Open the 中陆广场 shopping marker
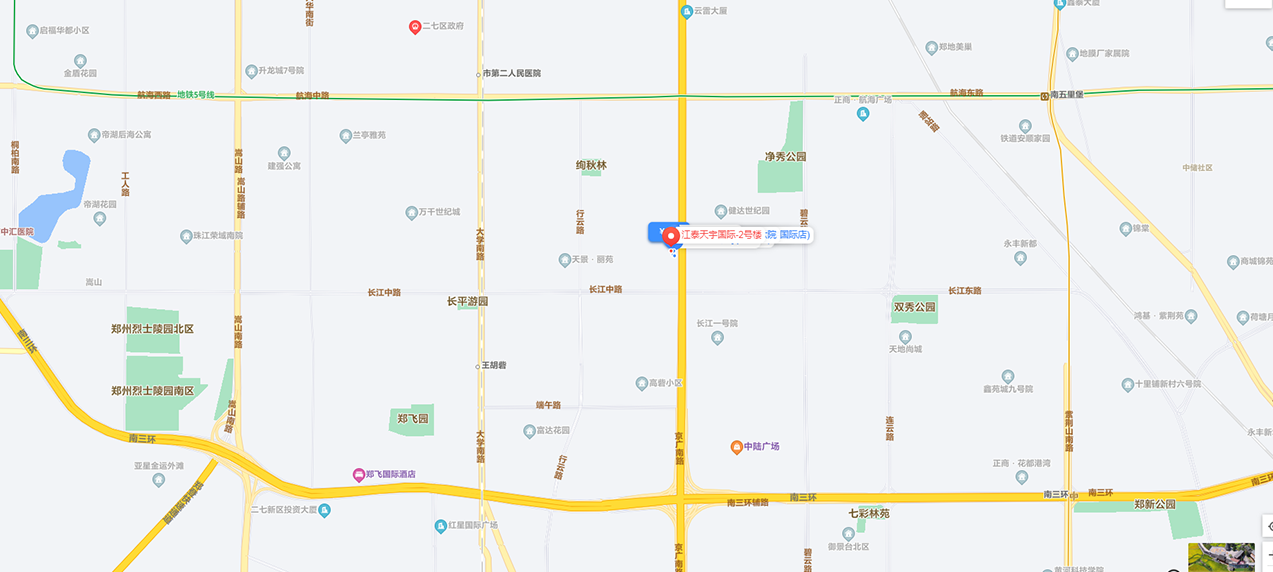 click(x=736, y=446)
